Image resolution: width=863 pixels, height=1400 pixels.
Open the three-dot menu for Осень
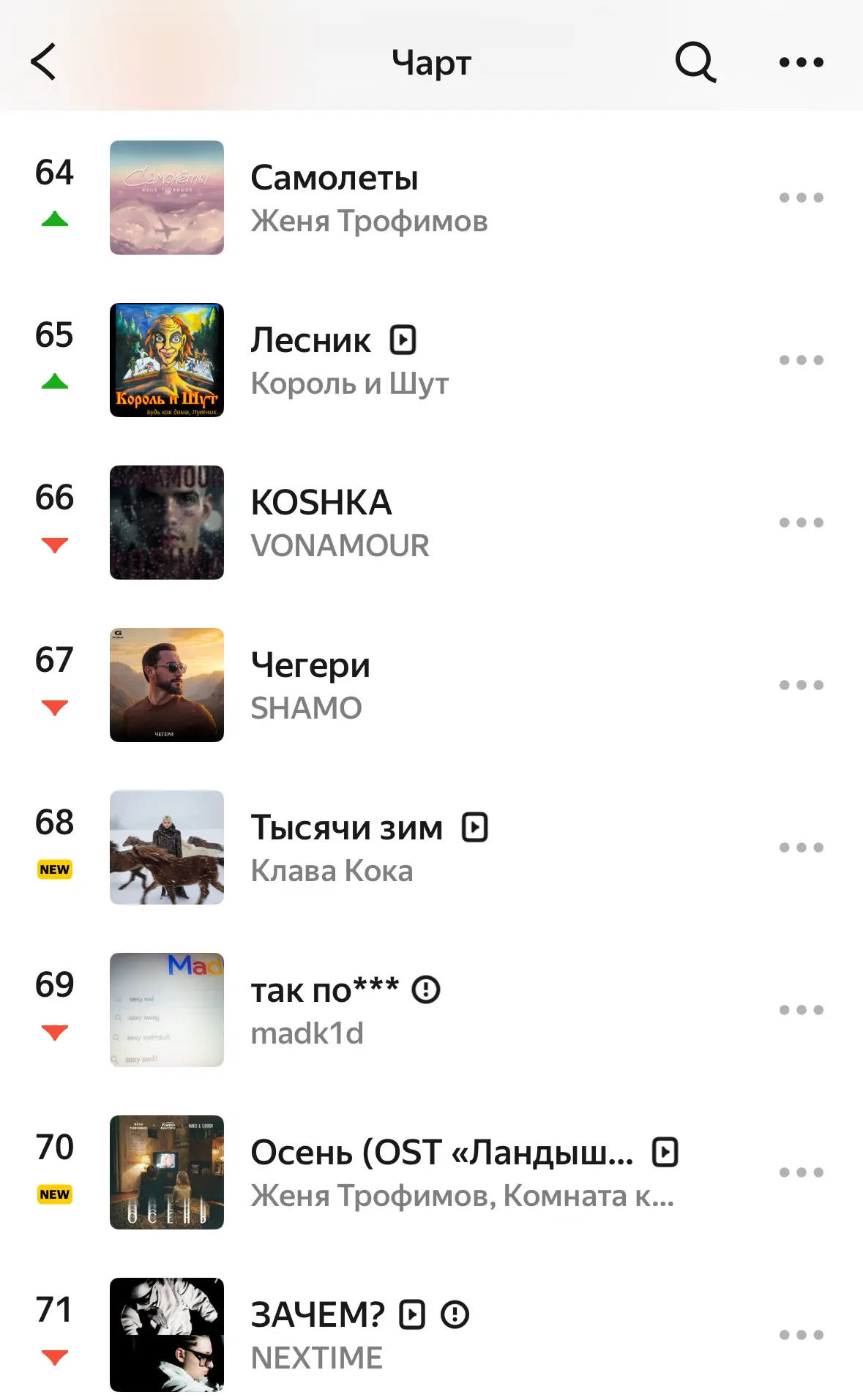801,1172
